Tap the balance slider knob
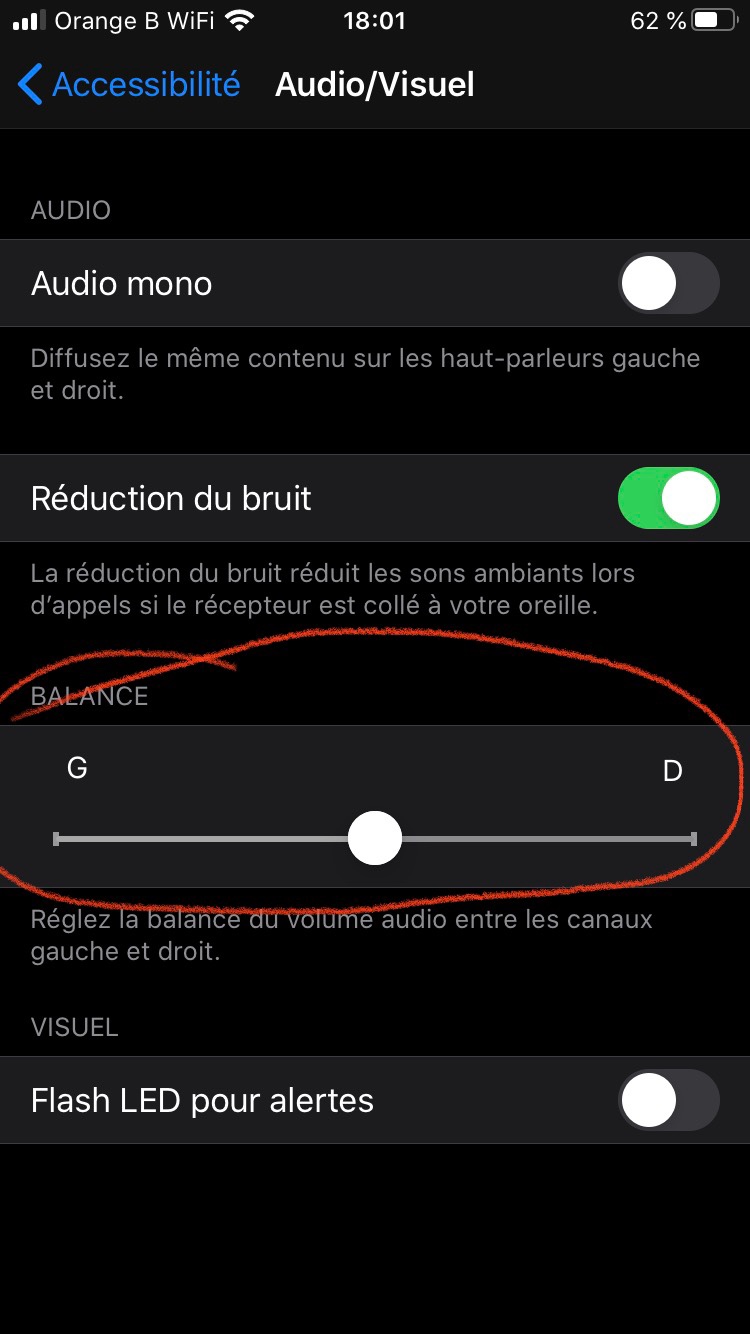This screenshot has width=750, height=1334. pos(375,838)
